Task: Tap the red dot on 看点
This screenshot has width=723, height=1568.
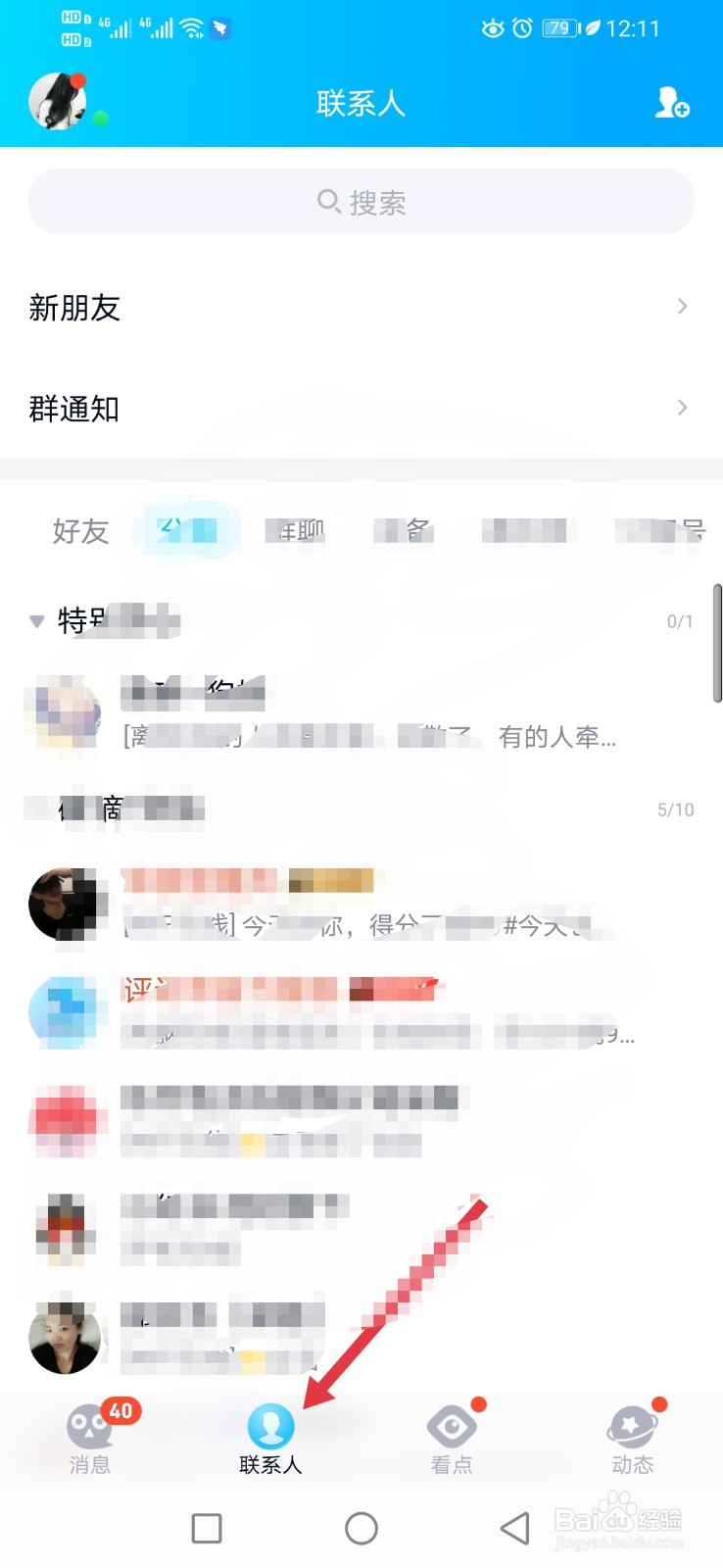Action: point(477,1403)
